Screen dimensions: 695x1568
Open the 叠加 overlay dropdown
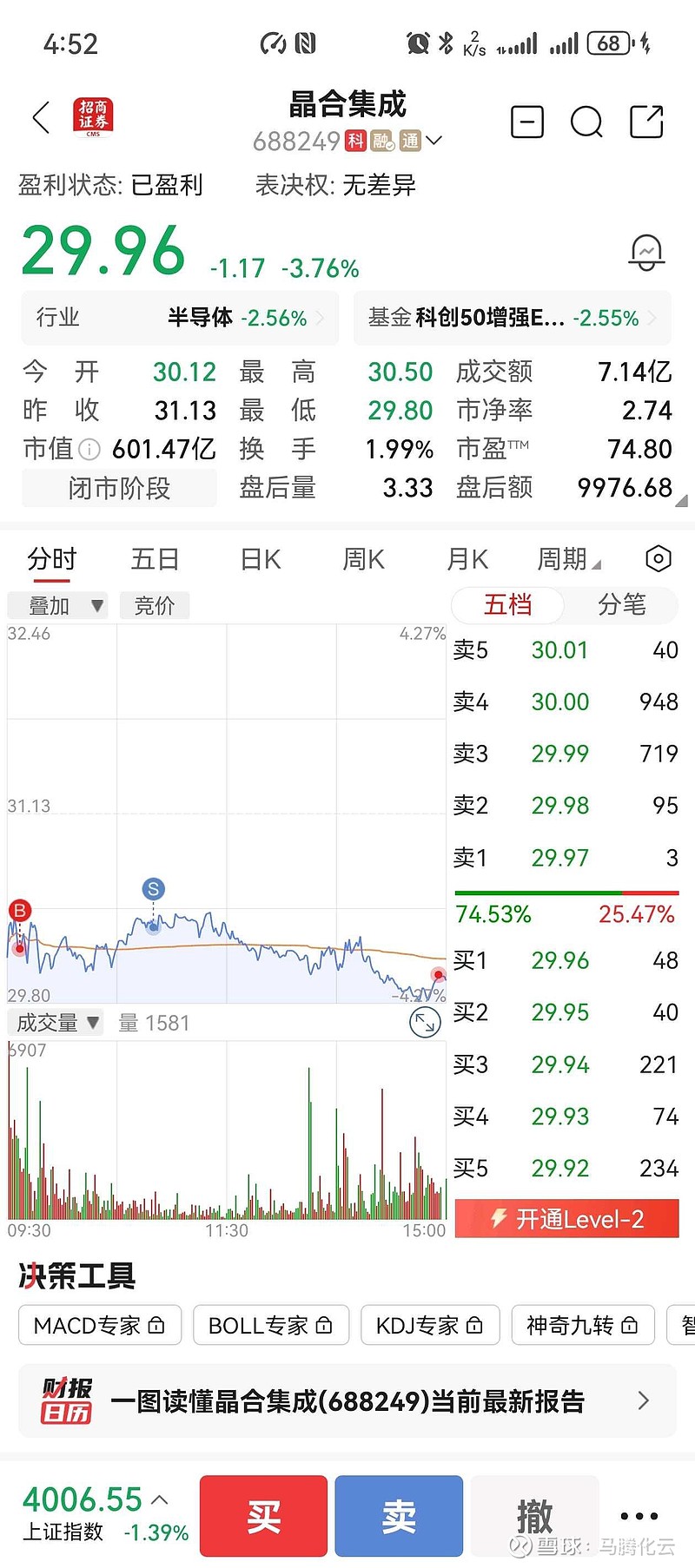[x=56, y=605]
